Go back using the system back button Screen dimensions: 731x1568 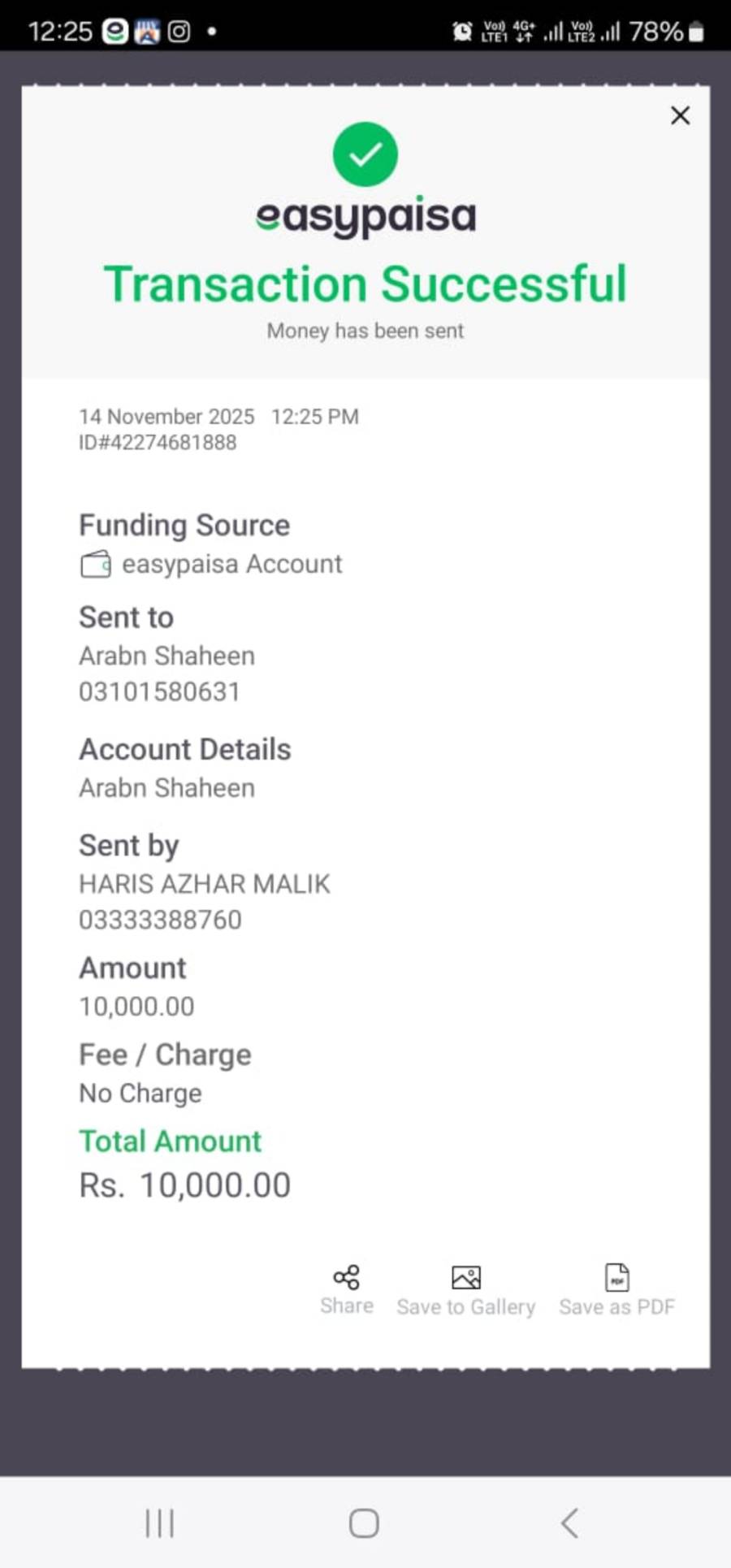pos(569,1523)
